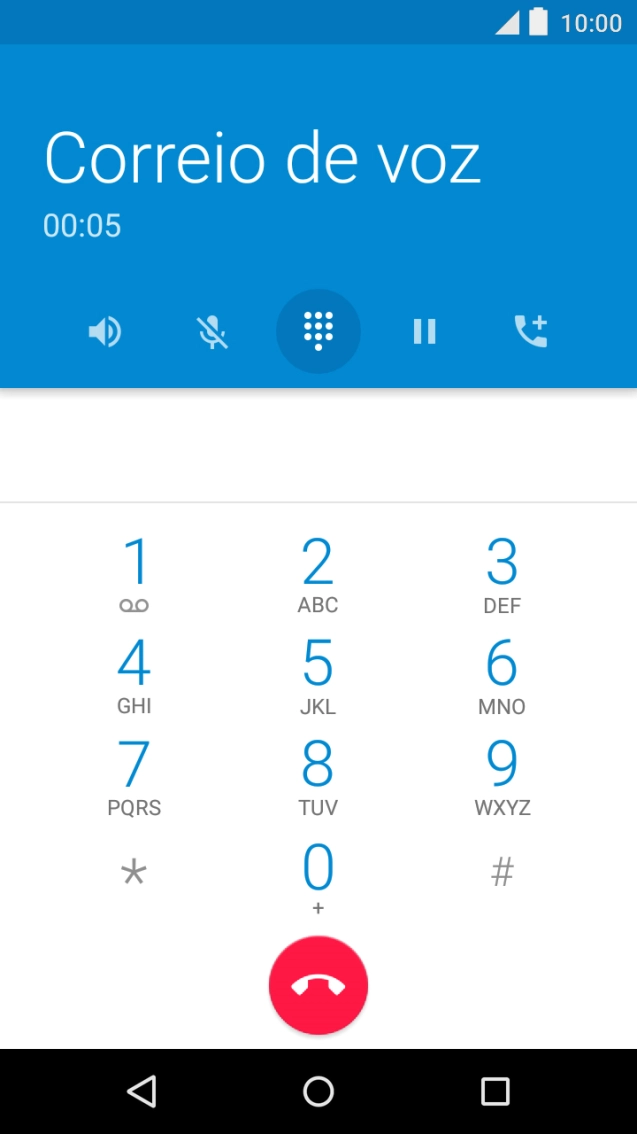
Task: Dial digit 5 JKL key
Action: tap(318, 675)
